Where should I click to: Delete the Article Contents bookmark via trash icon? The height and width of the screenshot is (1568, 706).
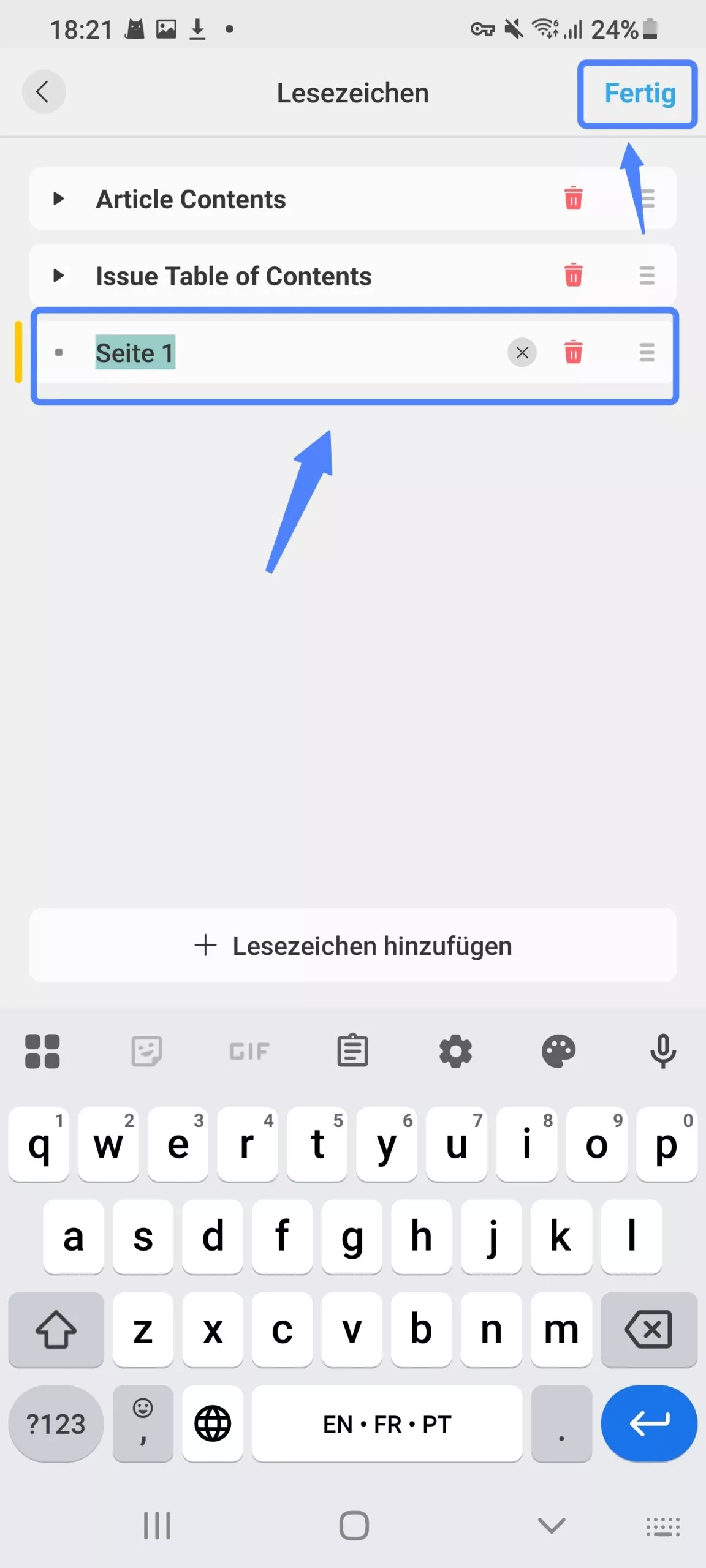tap(572, 198)
